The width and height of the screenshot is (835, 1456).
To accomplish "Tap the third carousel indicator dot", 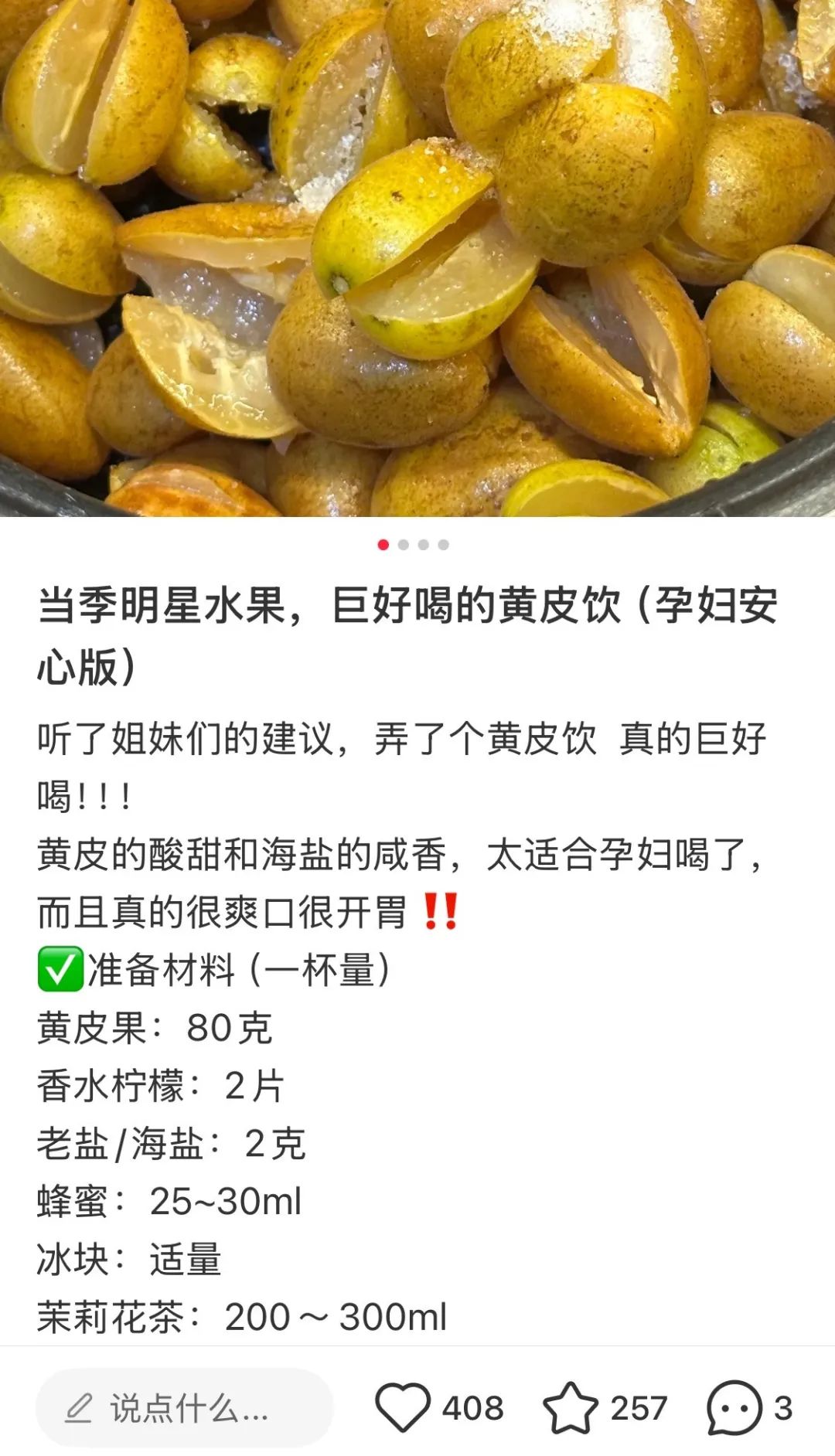I will click(x=422, y=545).
